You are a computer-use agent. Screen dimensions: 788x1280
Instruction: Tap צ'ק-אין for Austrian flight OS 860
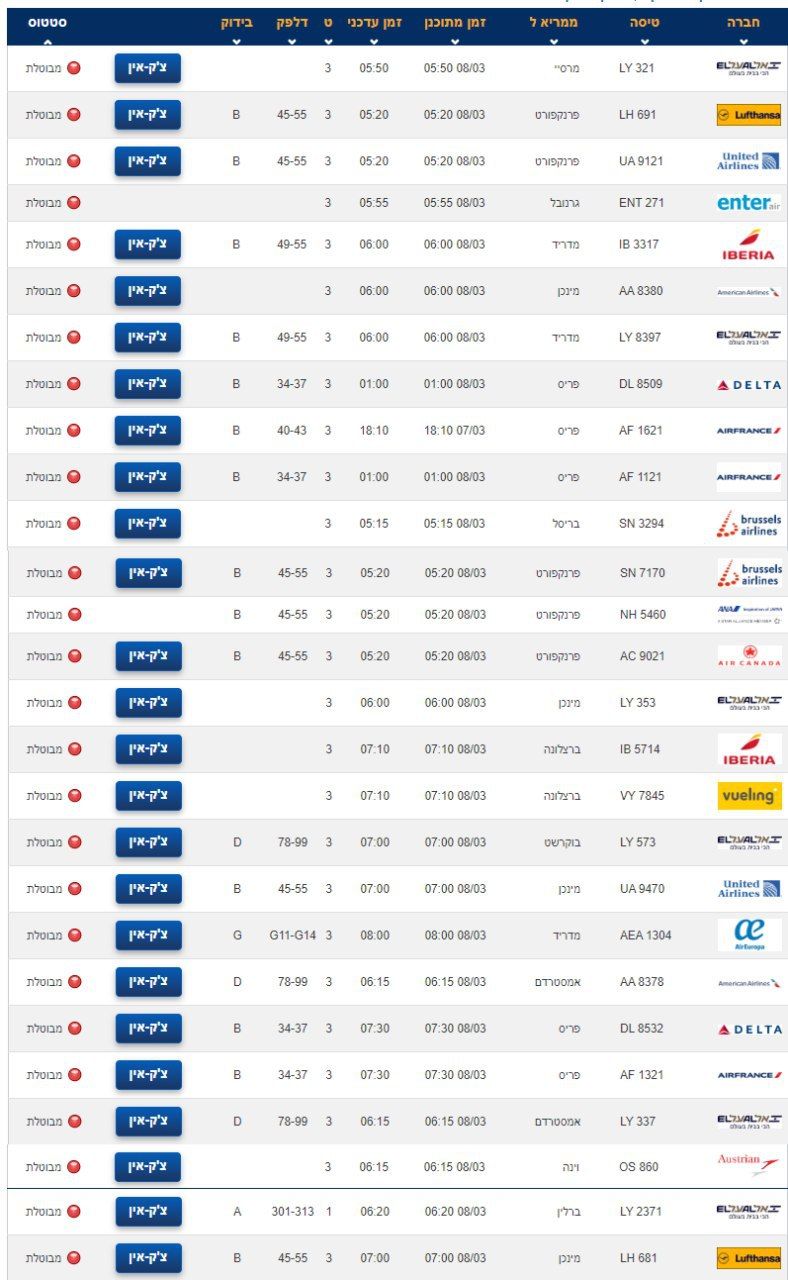pos(147,1167)
